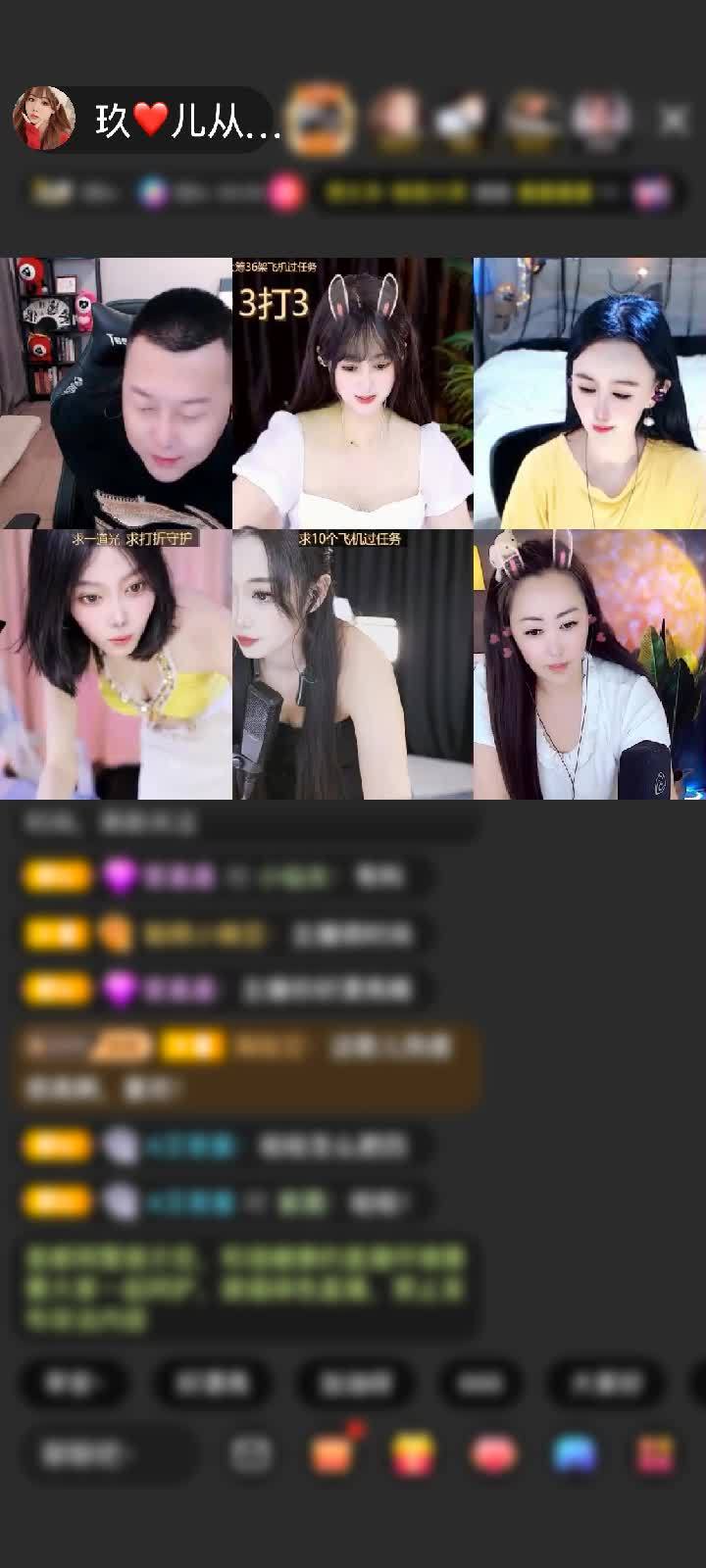Open the tile of streamer in white t-shirt

589,664
